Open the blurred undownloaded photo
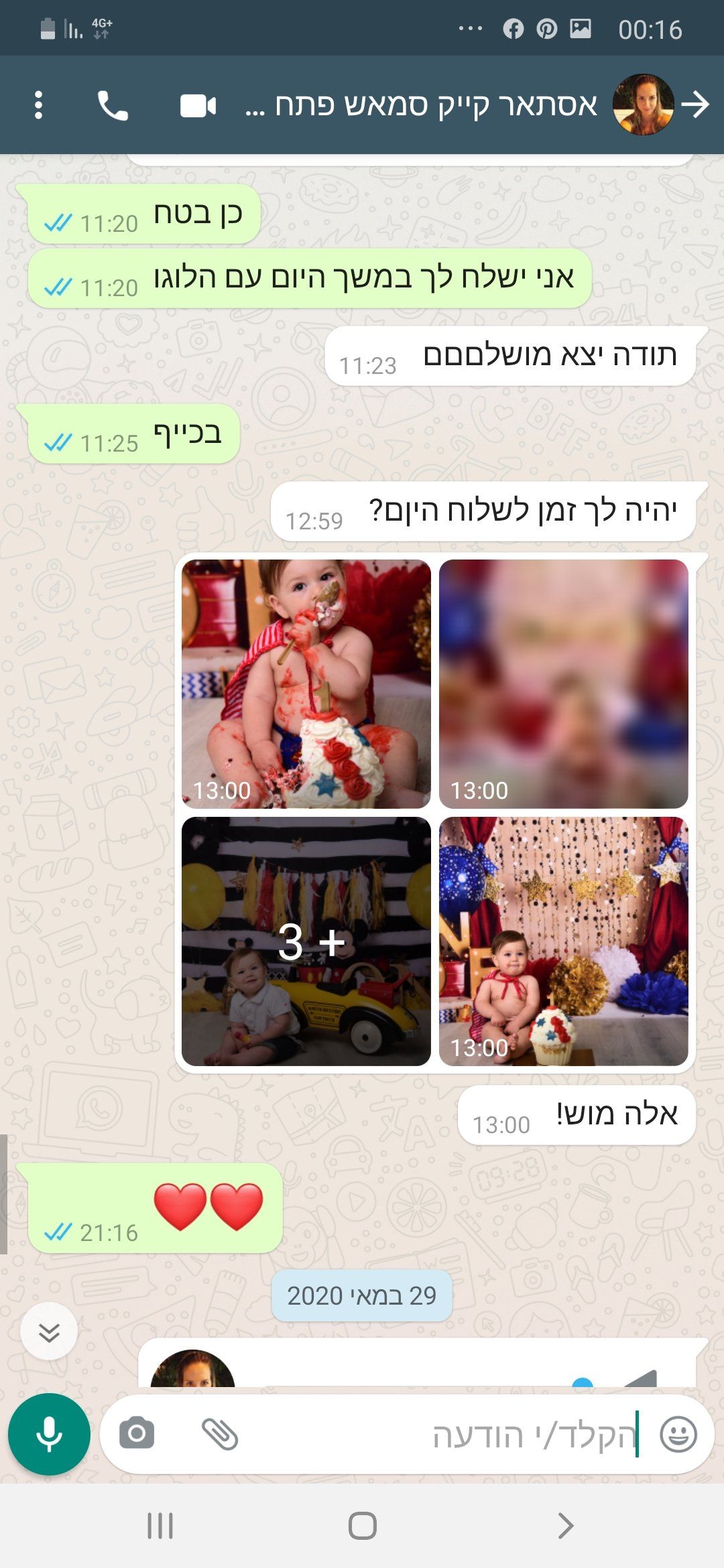The width and height of the screenshot is (724, 1568). (x=563, y=683)
